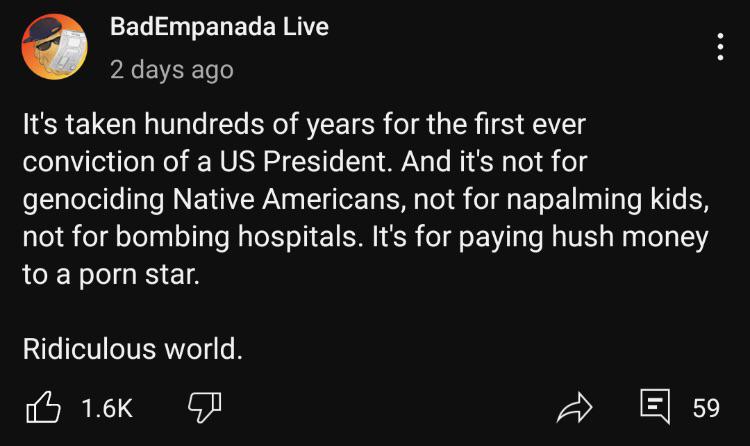Like BadEmpanada Live's post
750x446 pixels.
click(41, 407)
